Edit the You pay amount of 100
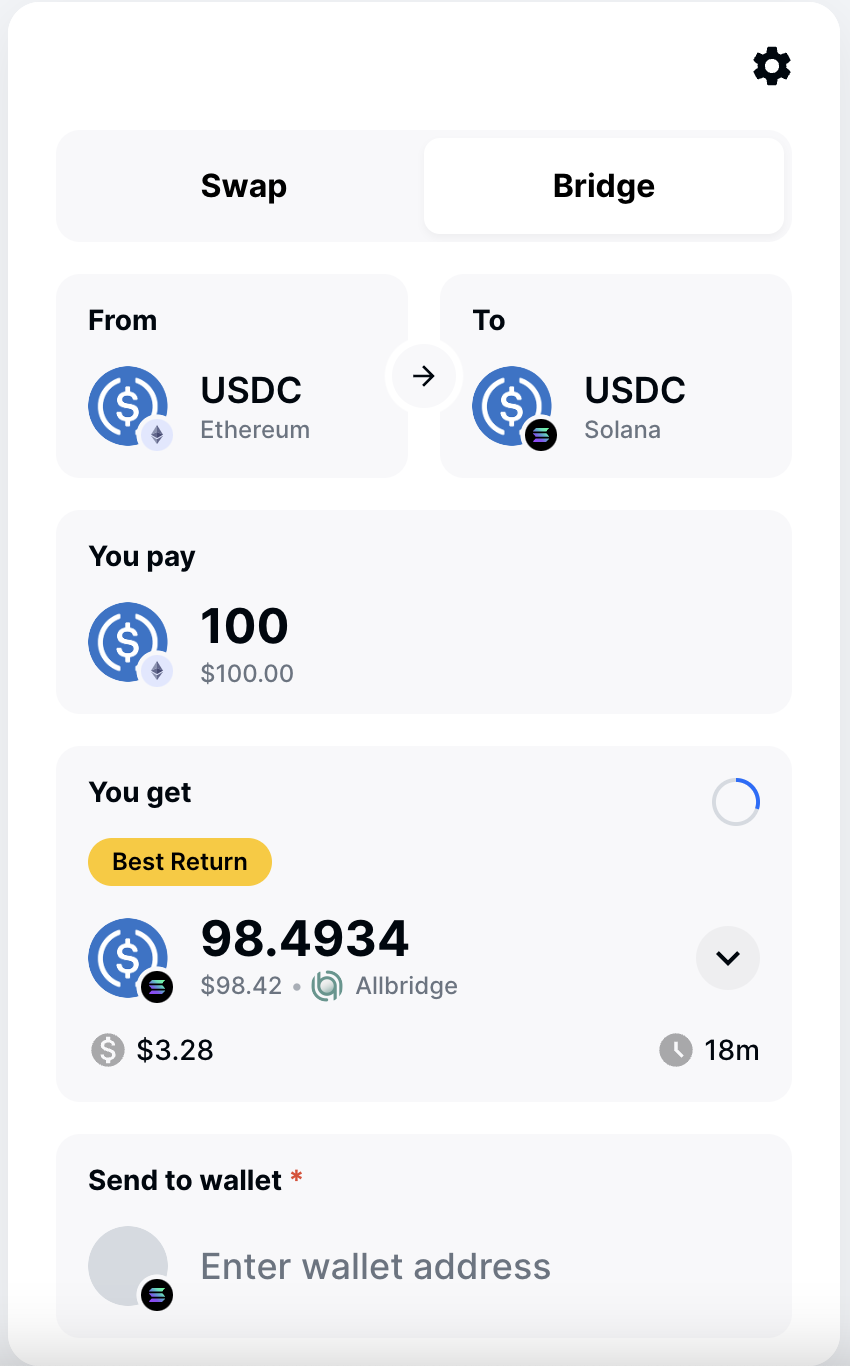Image resolution: width=850 pixels, height=1366 pixels. click(x=245, y=627)
